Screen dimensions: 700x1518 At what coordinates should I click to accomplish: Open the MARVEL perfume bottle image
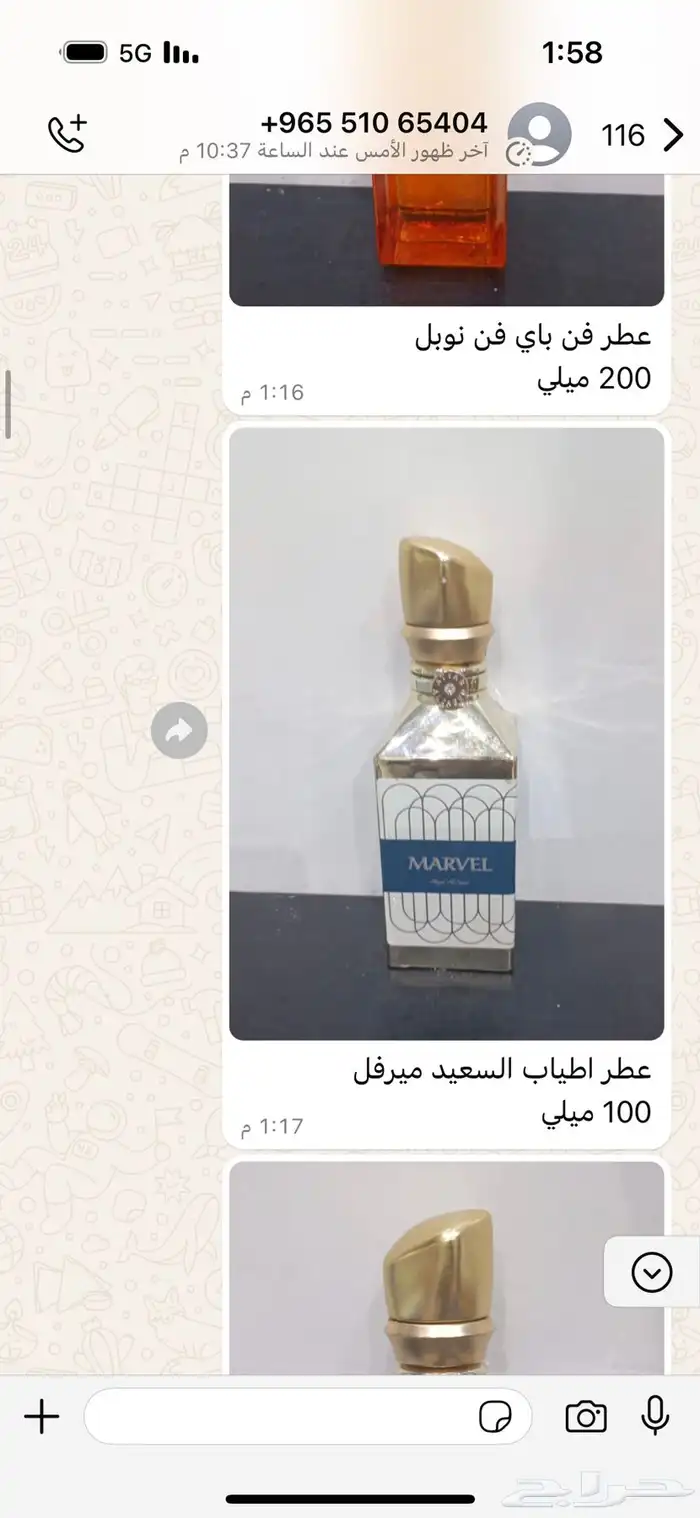pyautogui.click(x=446, y=734)
